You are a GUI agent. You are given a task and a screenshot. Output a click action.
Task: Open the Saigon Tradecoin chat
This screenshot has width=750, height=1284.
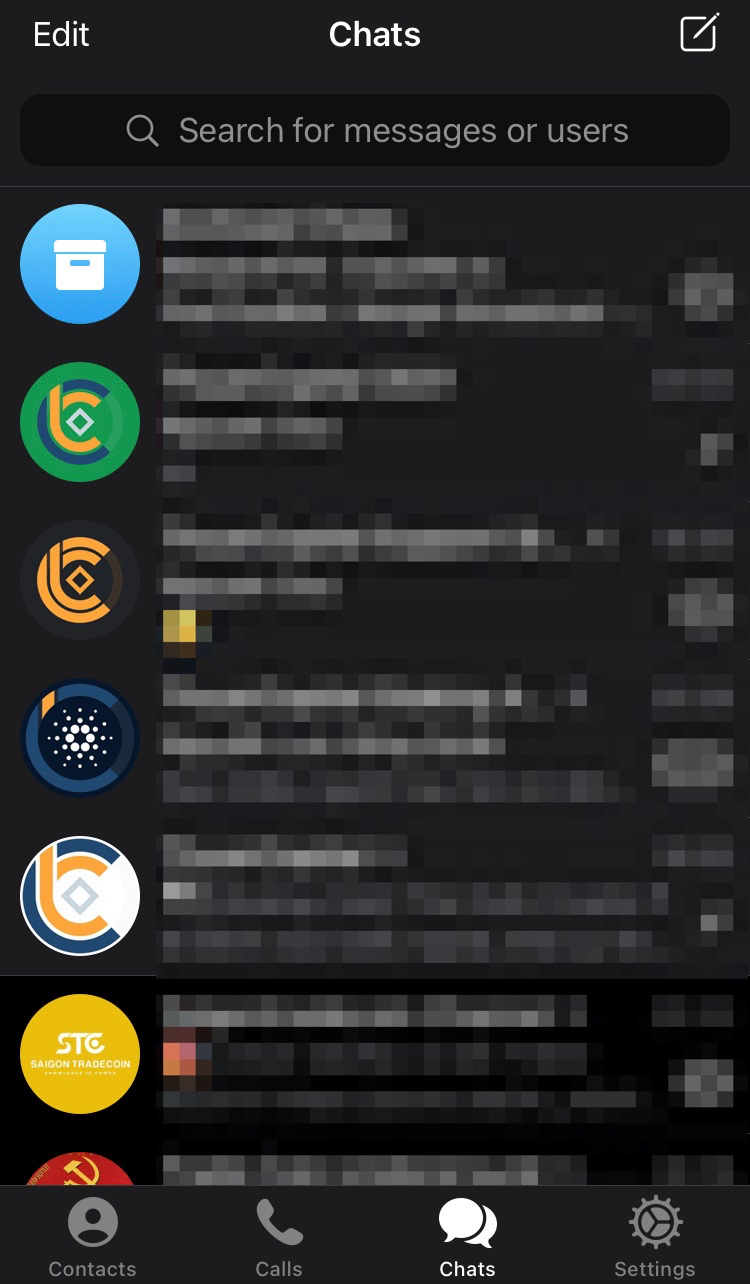tap(375, 1054)
